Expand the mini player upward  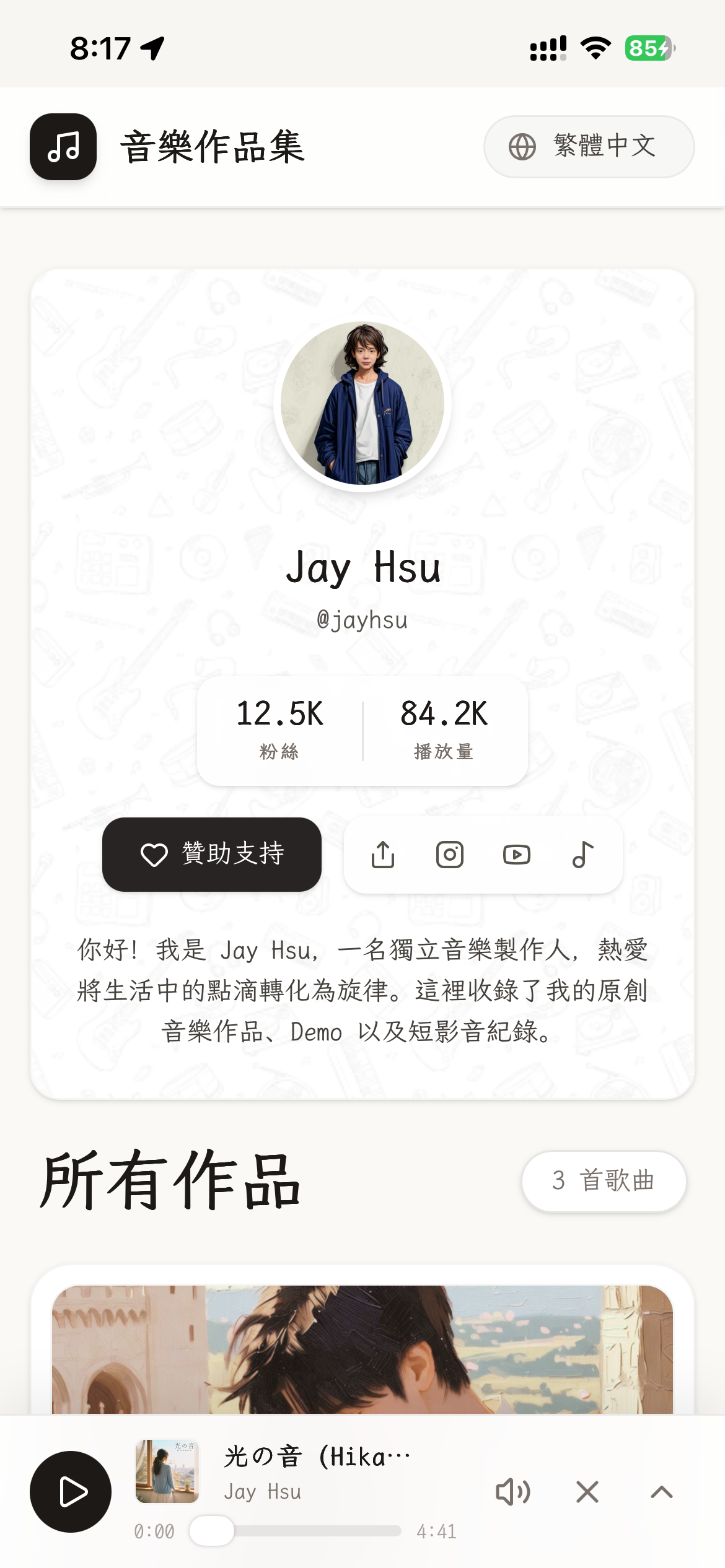tap(662, 1492)
